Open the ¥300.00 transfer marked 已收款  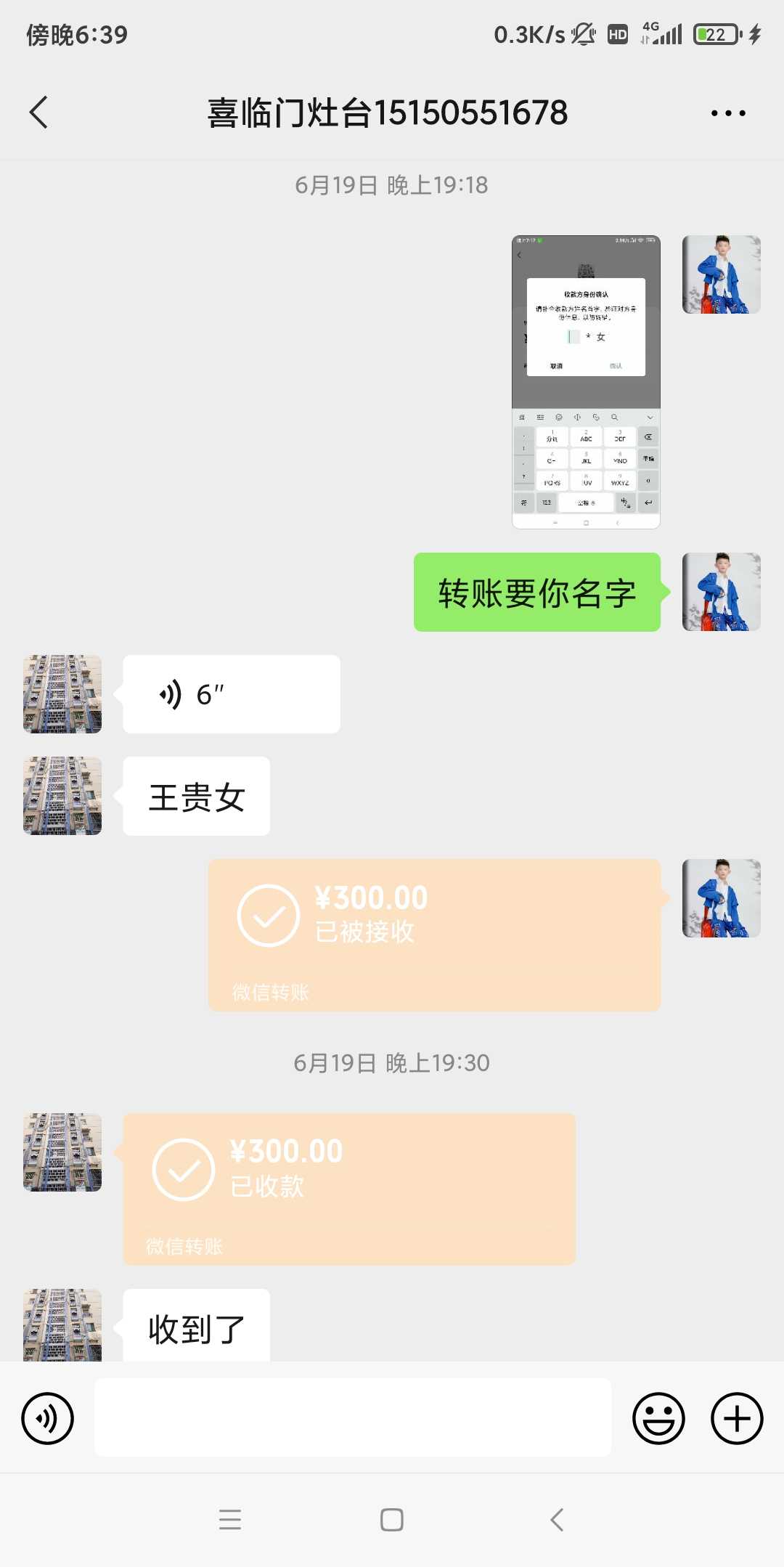(349, 1189)
